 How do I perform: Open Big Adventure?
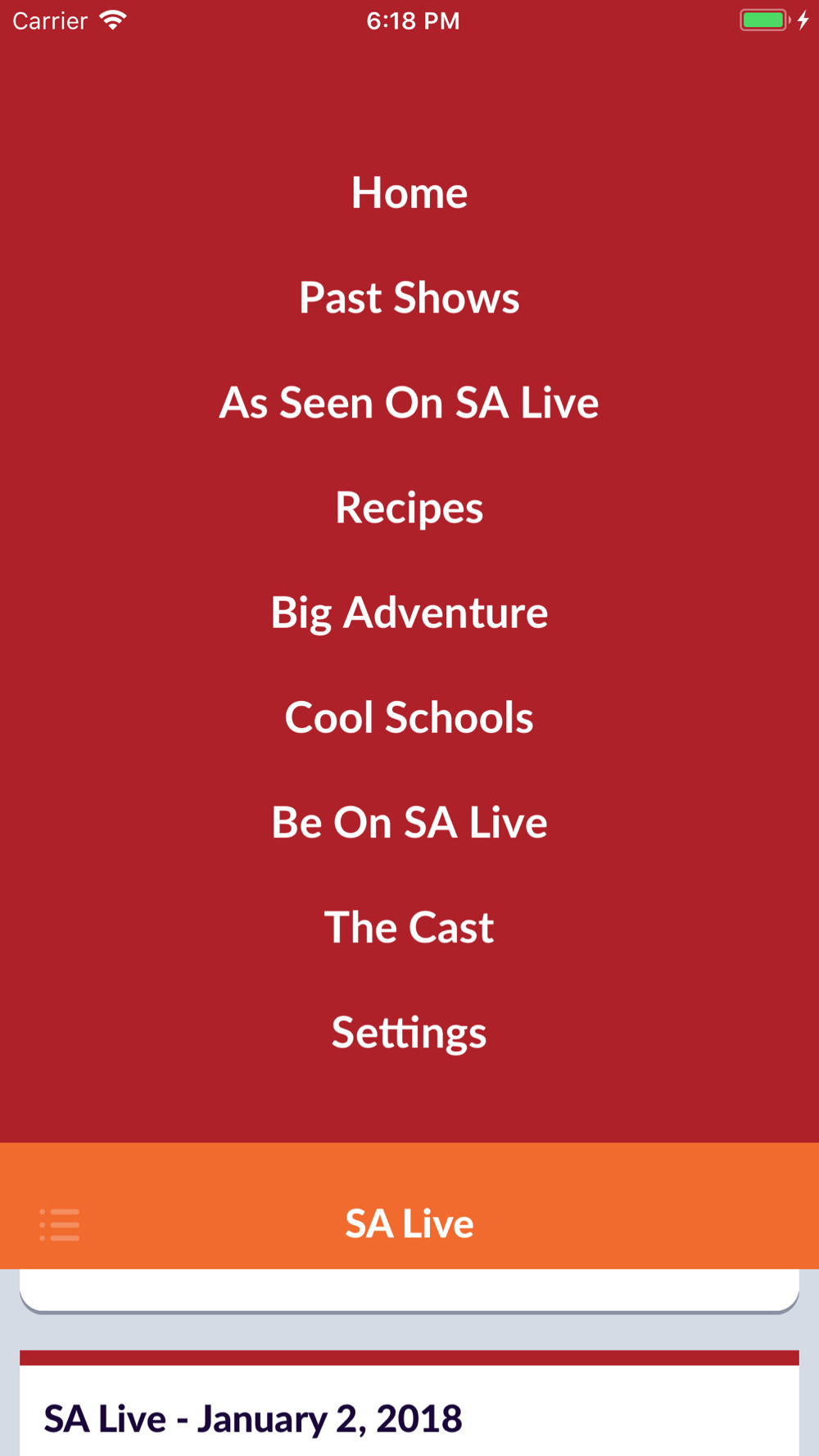[x=409, y=613]
